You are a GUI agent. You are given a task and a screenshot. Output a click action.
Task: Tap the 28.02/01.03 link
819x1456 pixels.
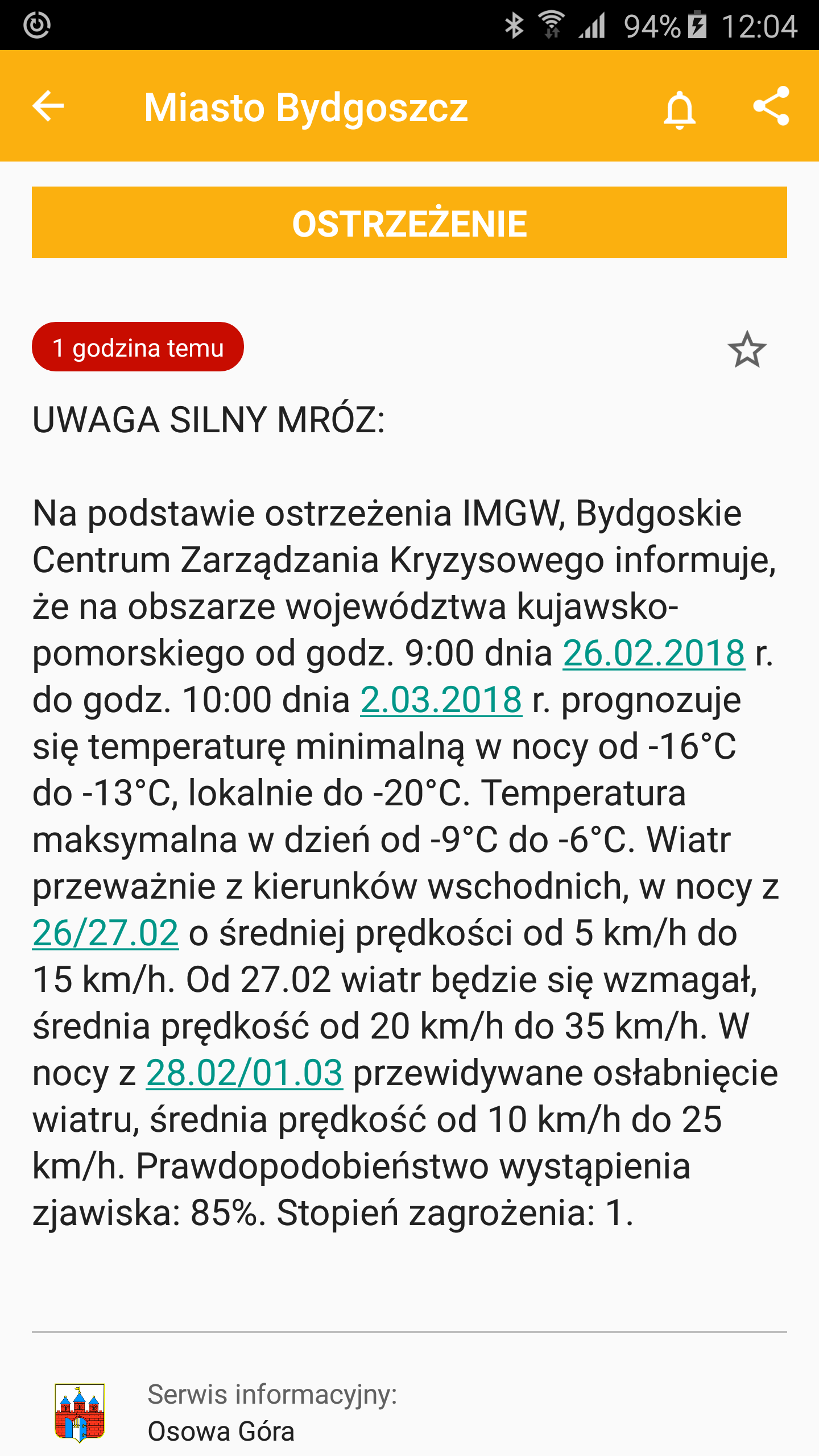click(245, 1073)
